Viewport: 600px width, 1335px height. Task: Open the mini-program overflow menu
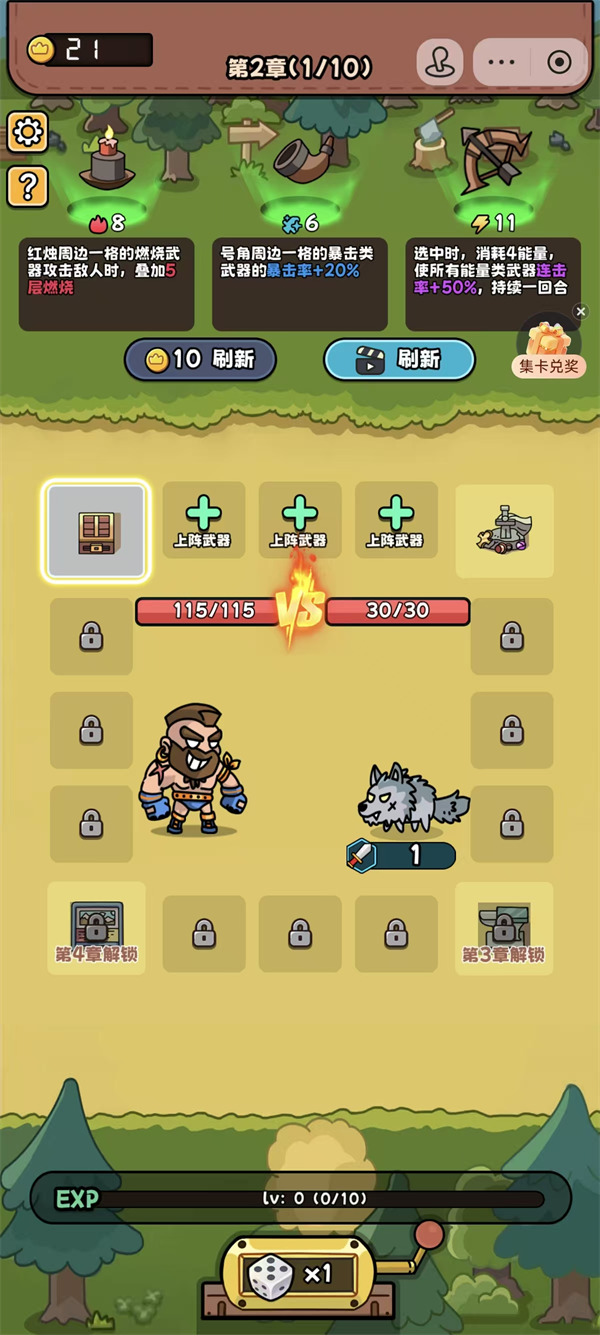pos(500,62)
